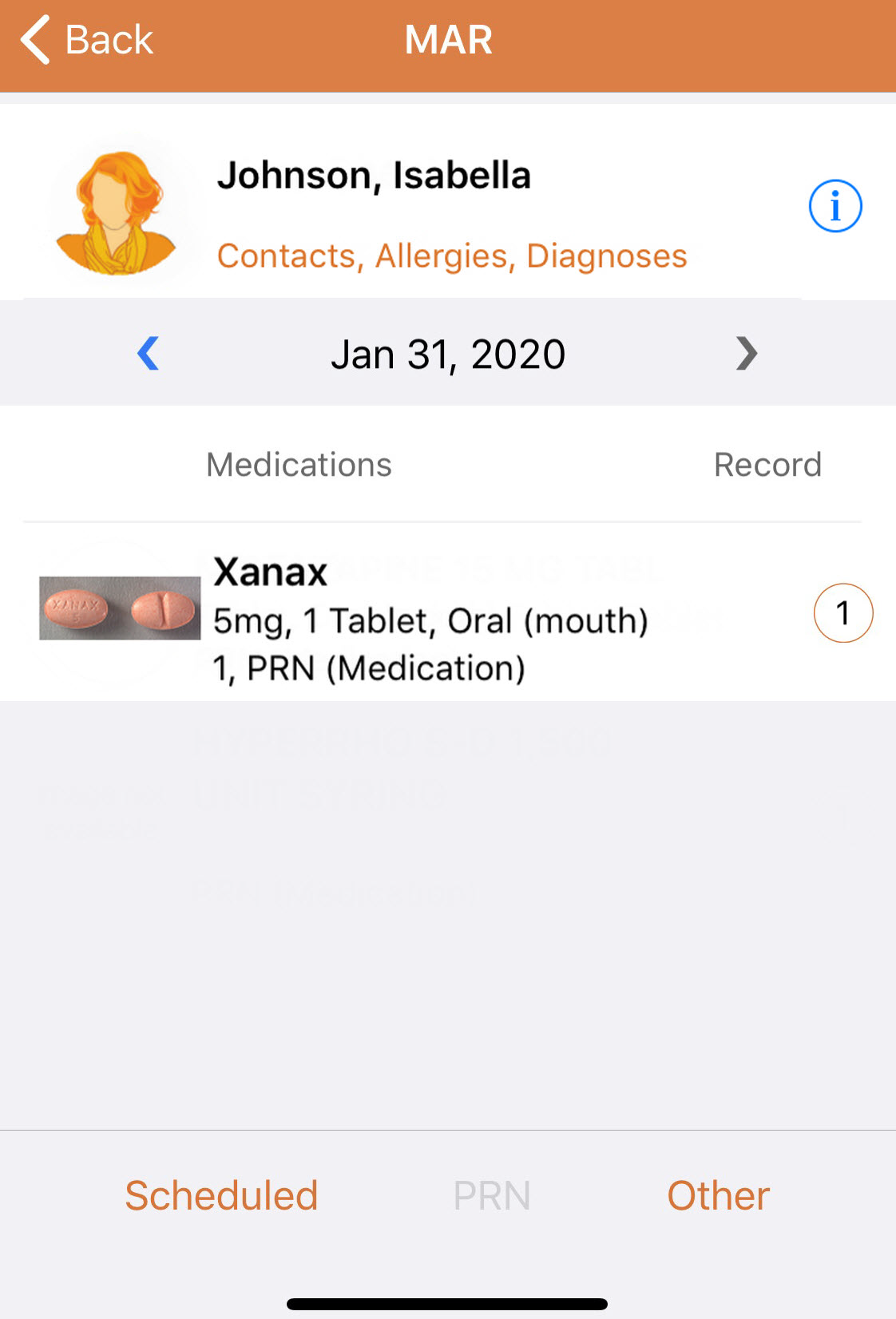Tap the Record column header
This screenshot has height=1319, width=896.
(768, 464)
